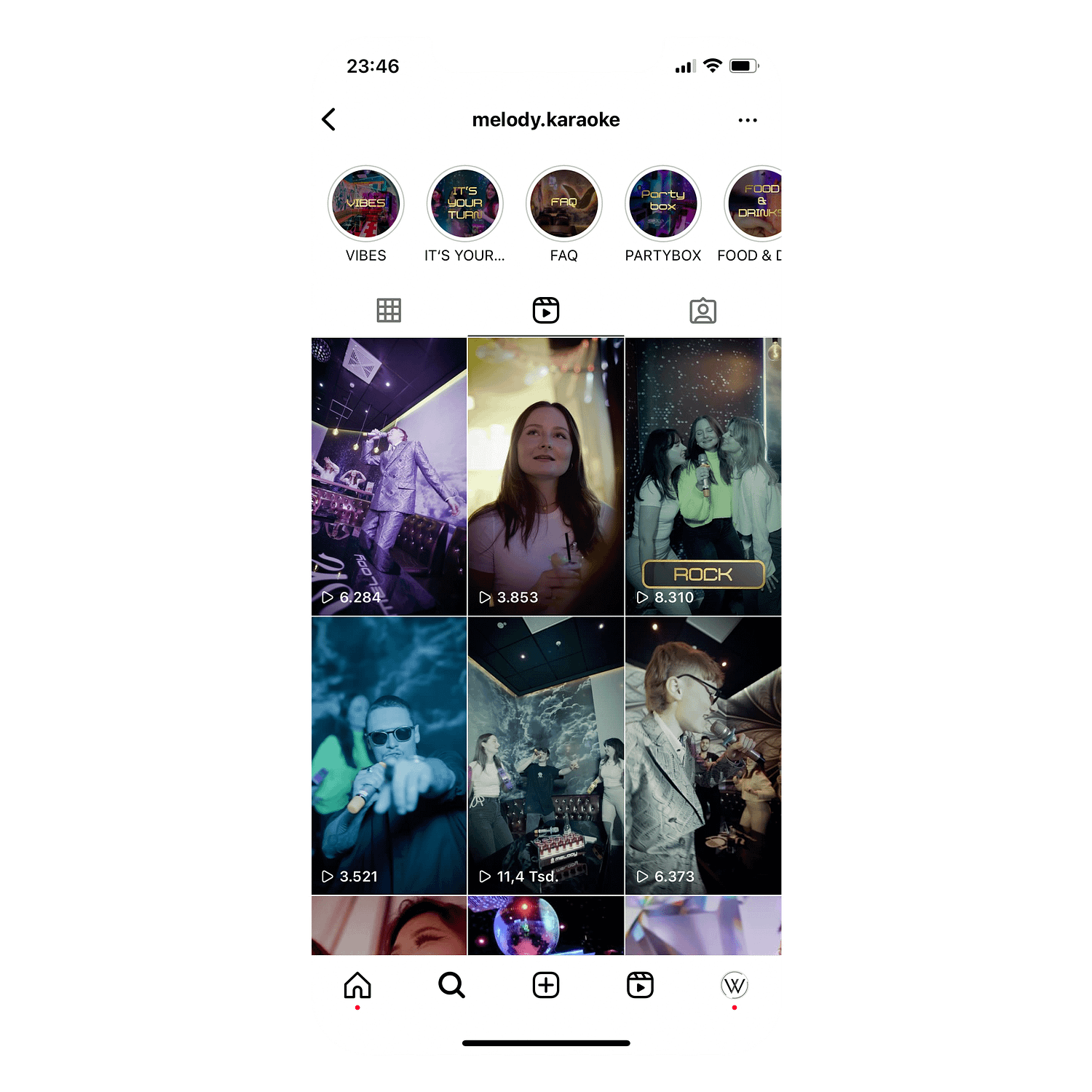Switch to the posts grid tab

click(x=389, y=311)
